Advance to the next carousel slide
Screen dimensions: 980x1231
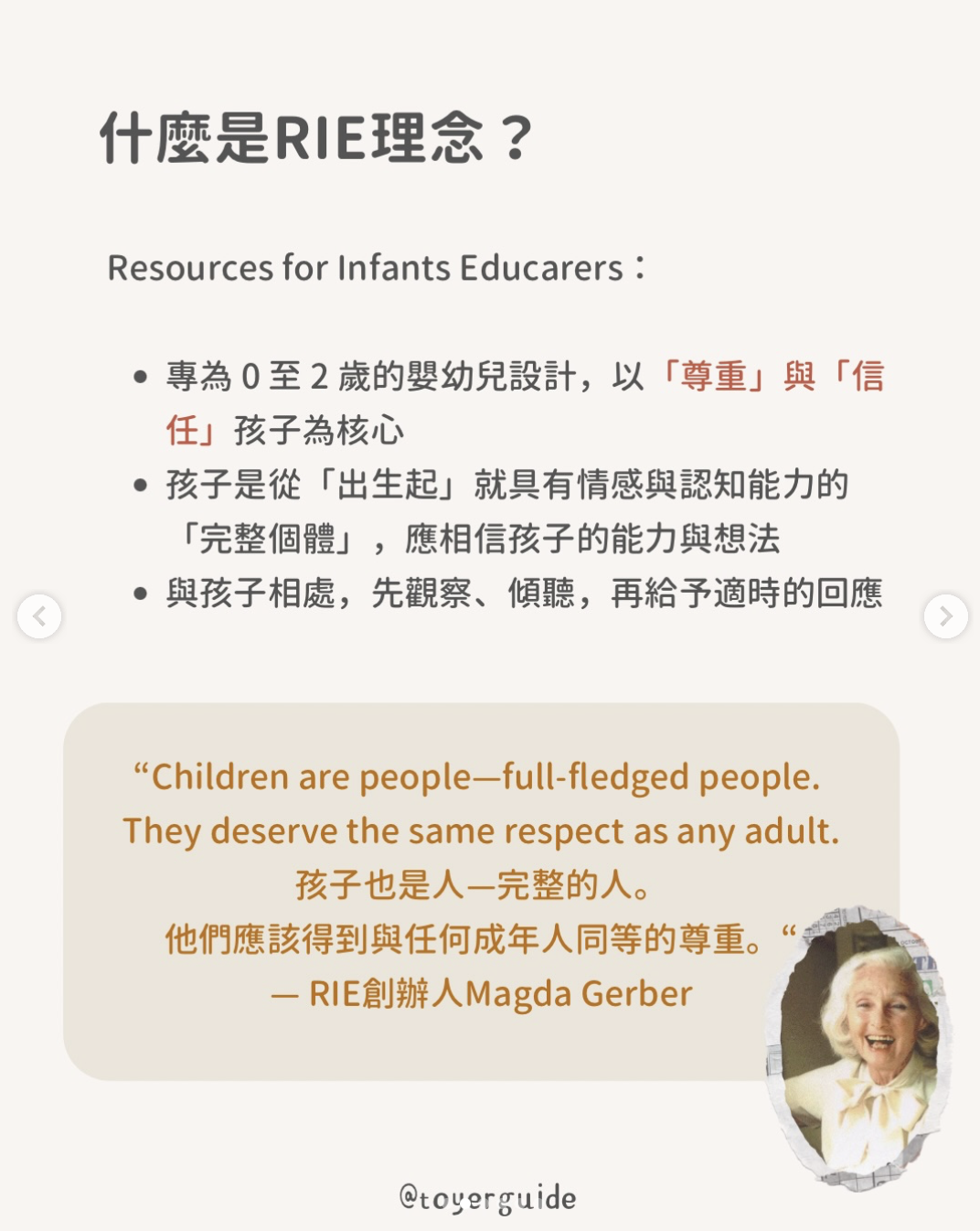coord(945,616)
